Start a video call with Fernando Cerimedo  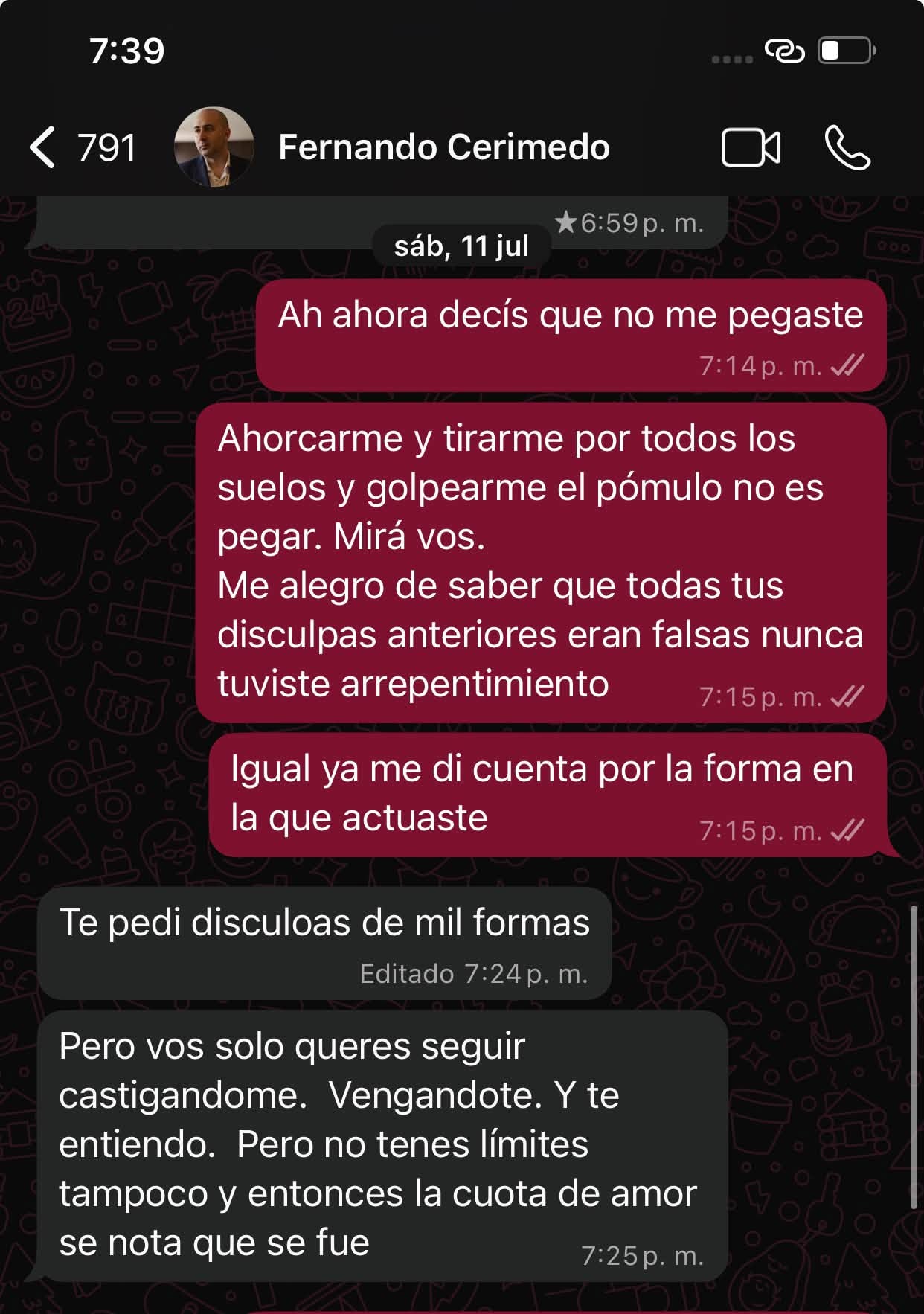click(x=751, y=147)
